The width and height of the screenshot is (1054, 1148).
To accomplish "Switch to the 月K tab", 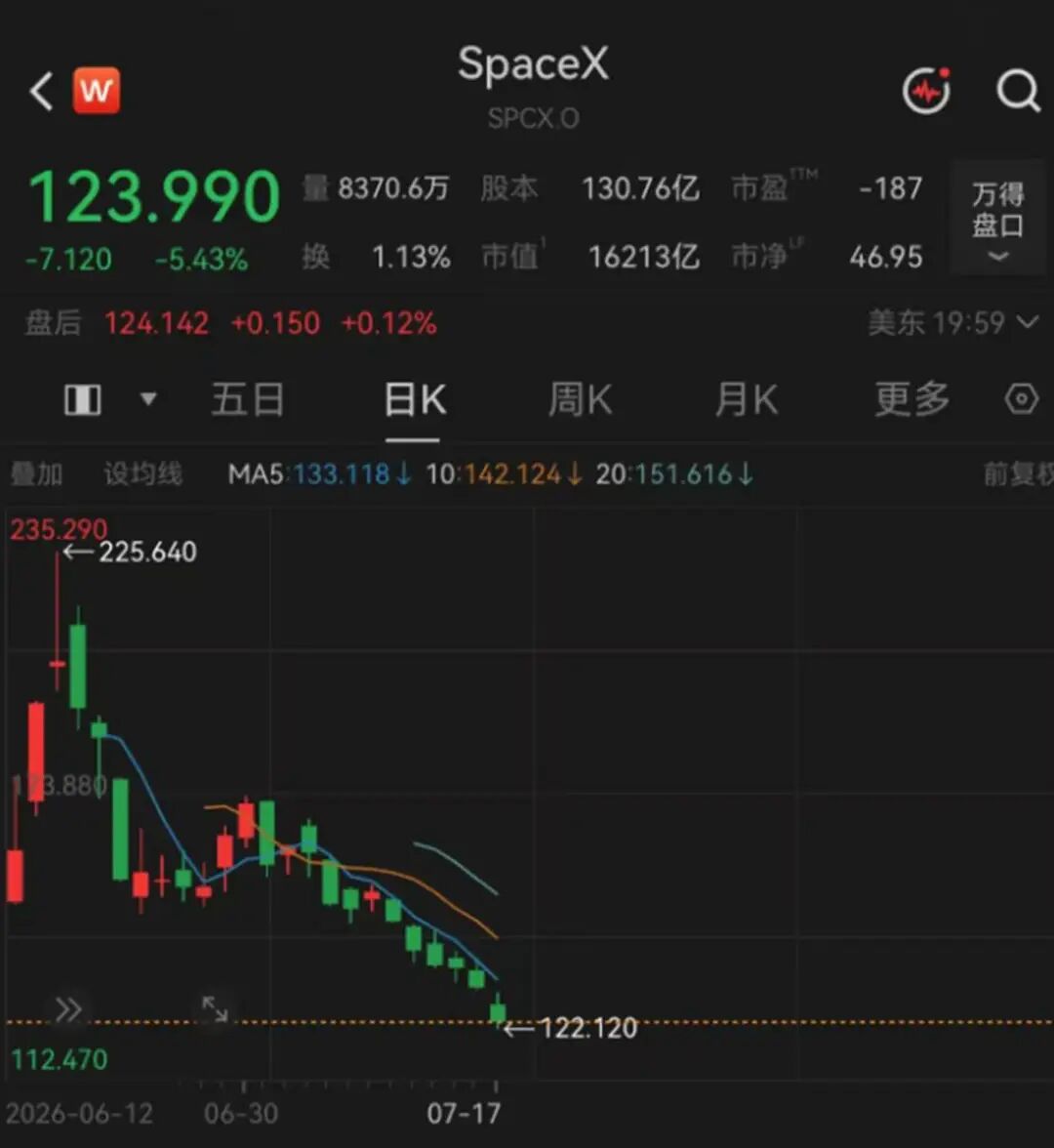I will [746, 400].
